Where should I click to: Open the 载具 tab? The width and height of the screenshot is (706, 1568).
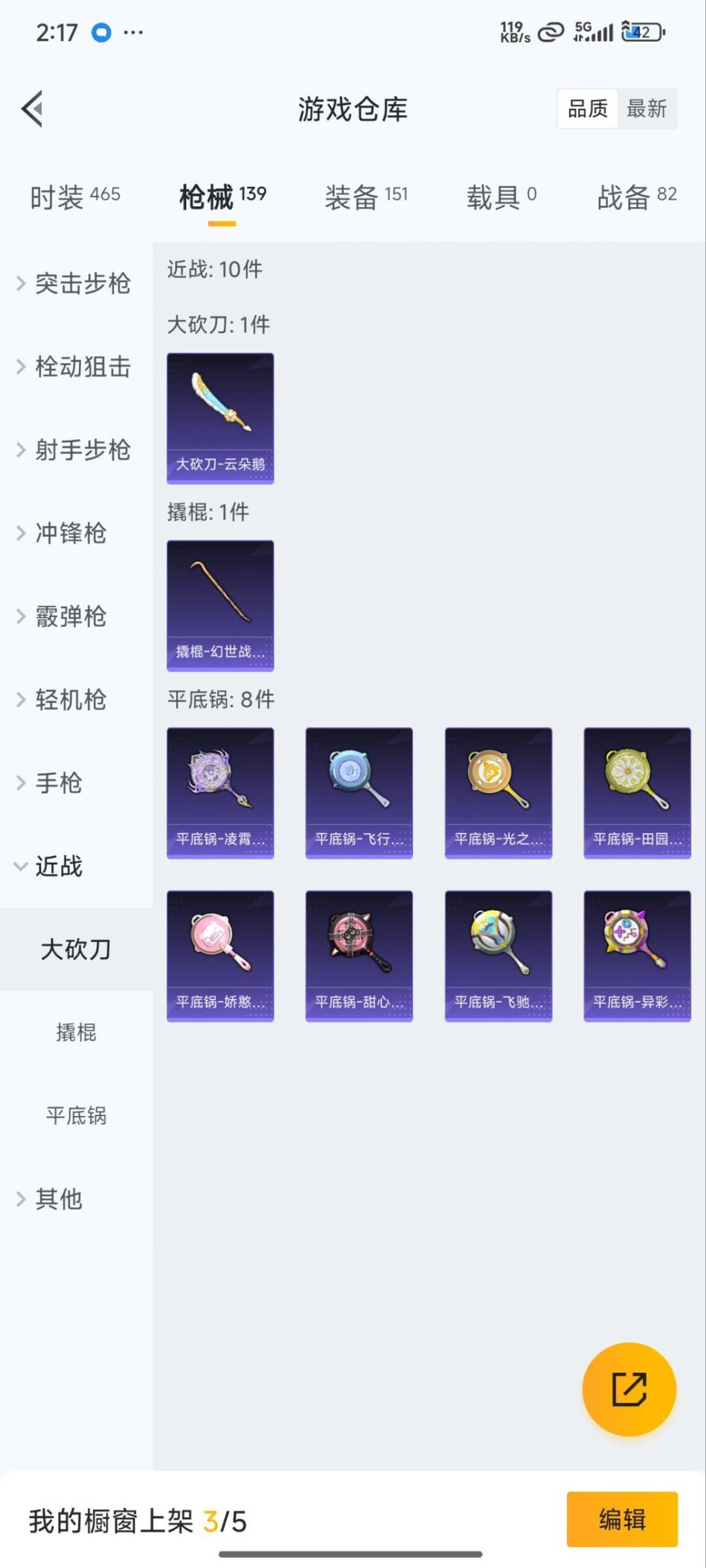point(501,197)
